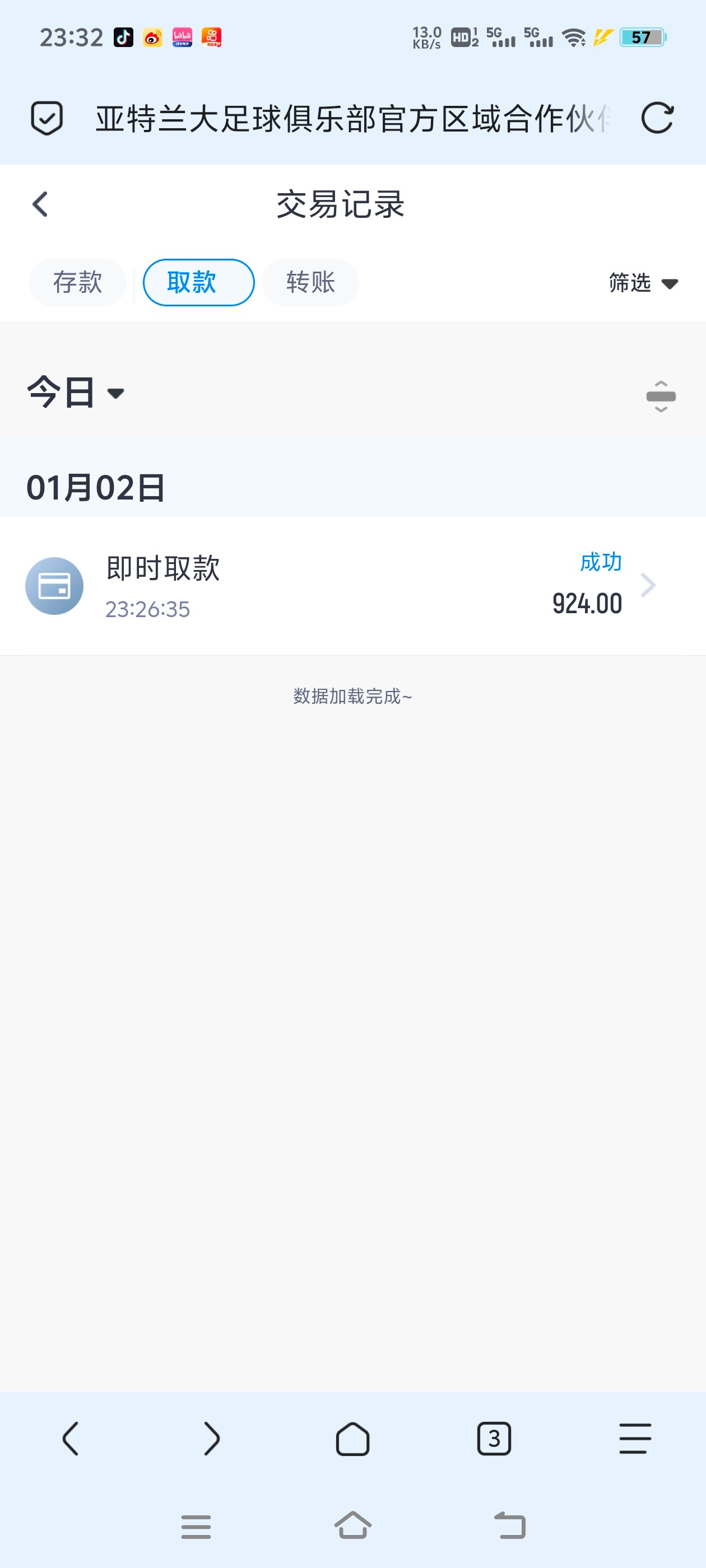Image resolution: width=706 pixels, height=1568 pixels.
Task: Tap the system home button
Action: (x=352, y=1525)
